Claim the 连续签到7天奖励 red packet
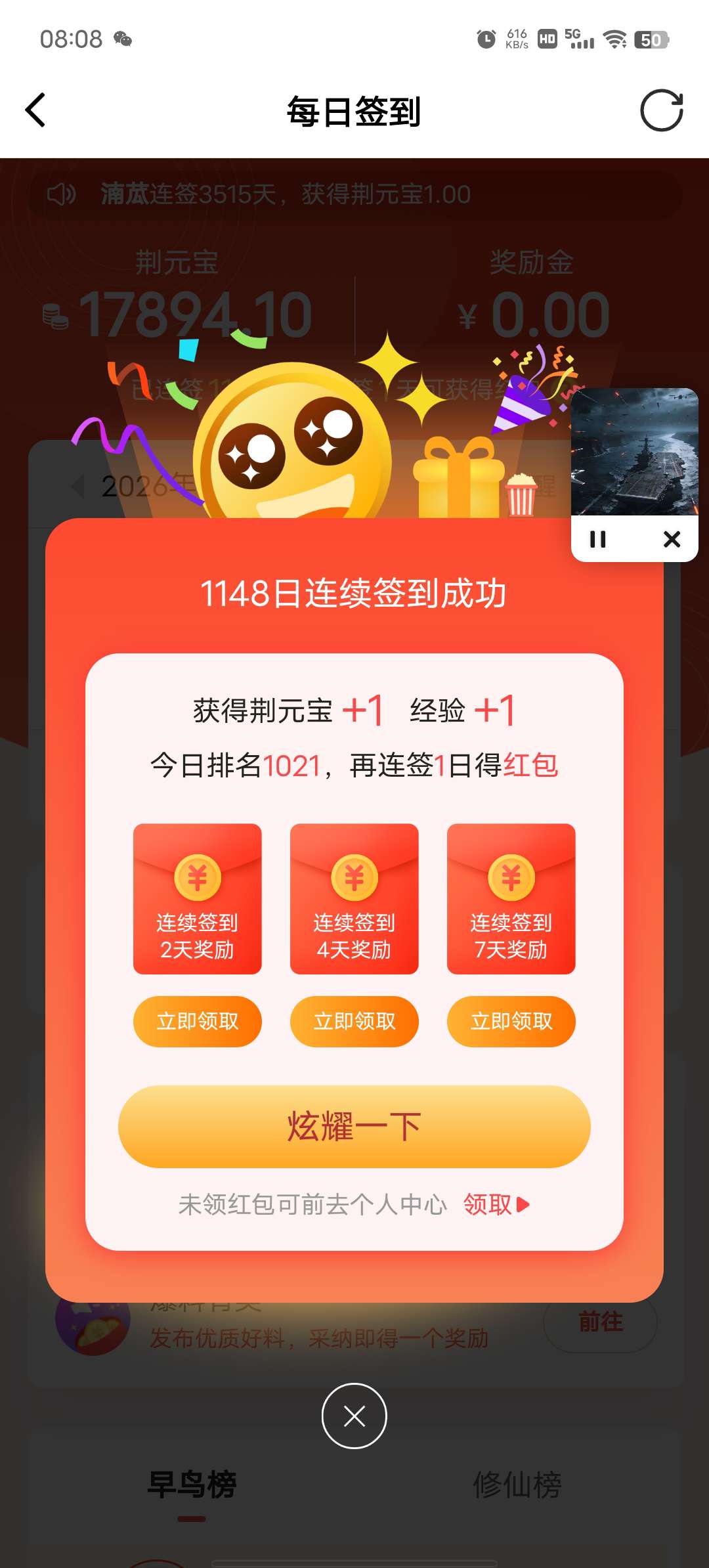 point(511,1021)
